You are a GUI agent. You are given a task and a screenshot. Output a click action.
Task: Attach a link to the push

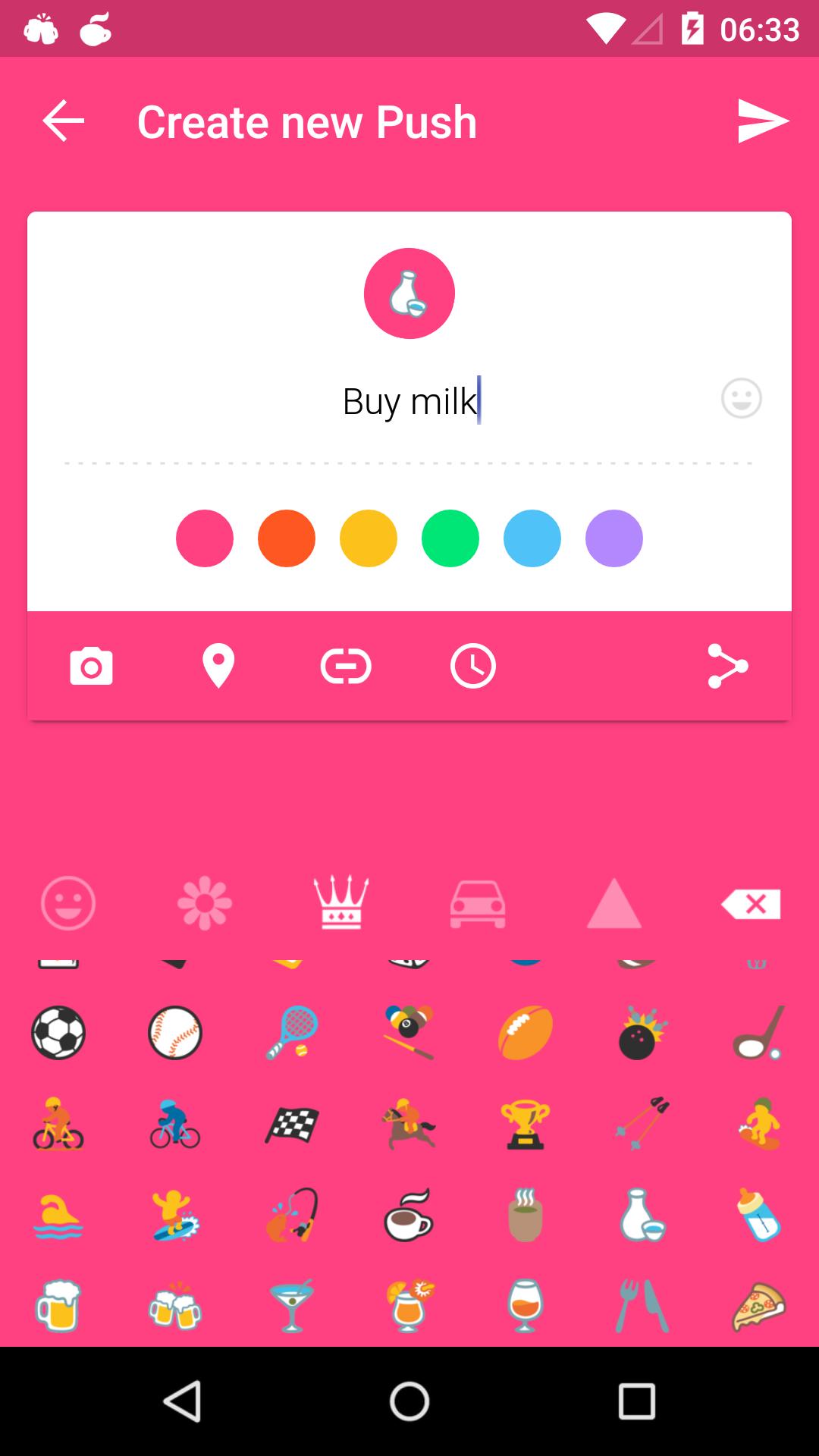coord(346,667)
